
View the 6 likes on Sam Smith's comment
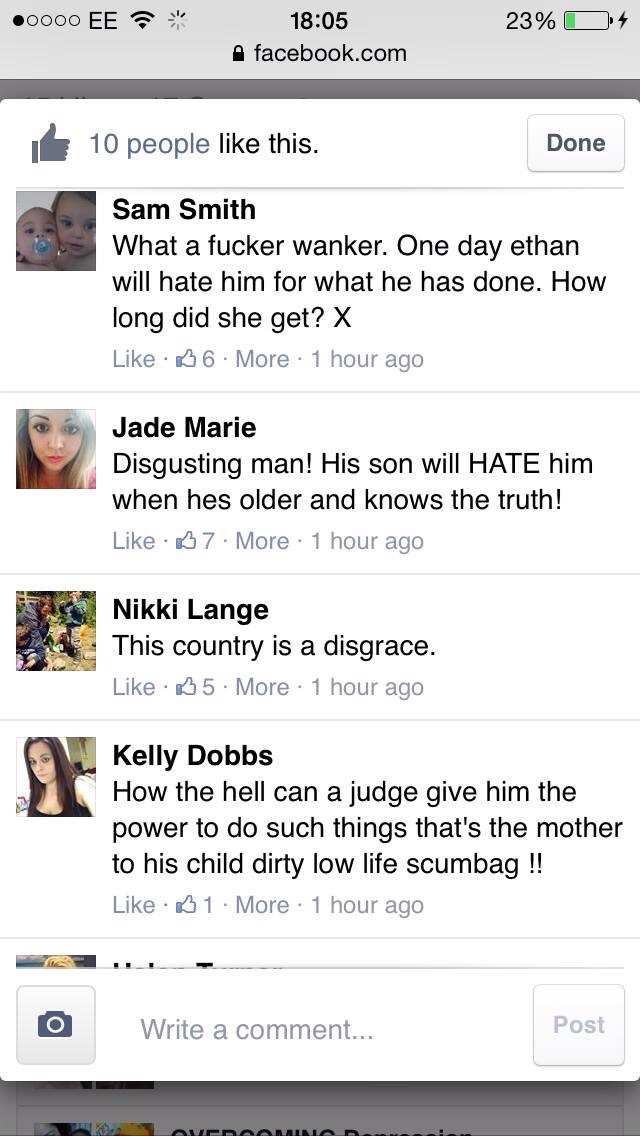(x=195, y=359)
